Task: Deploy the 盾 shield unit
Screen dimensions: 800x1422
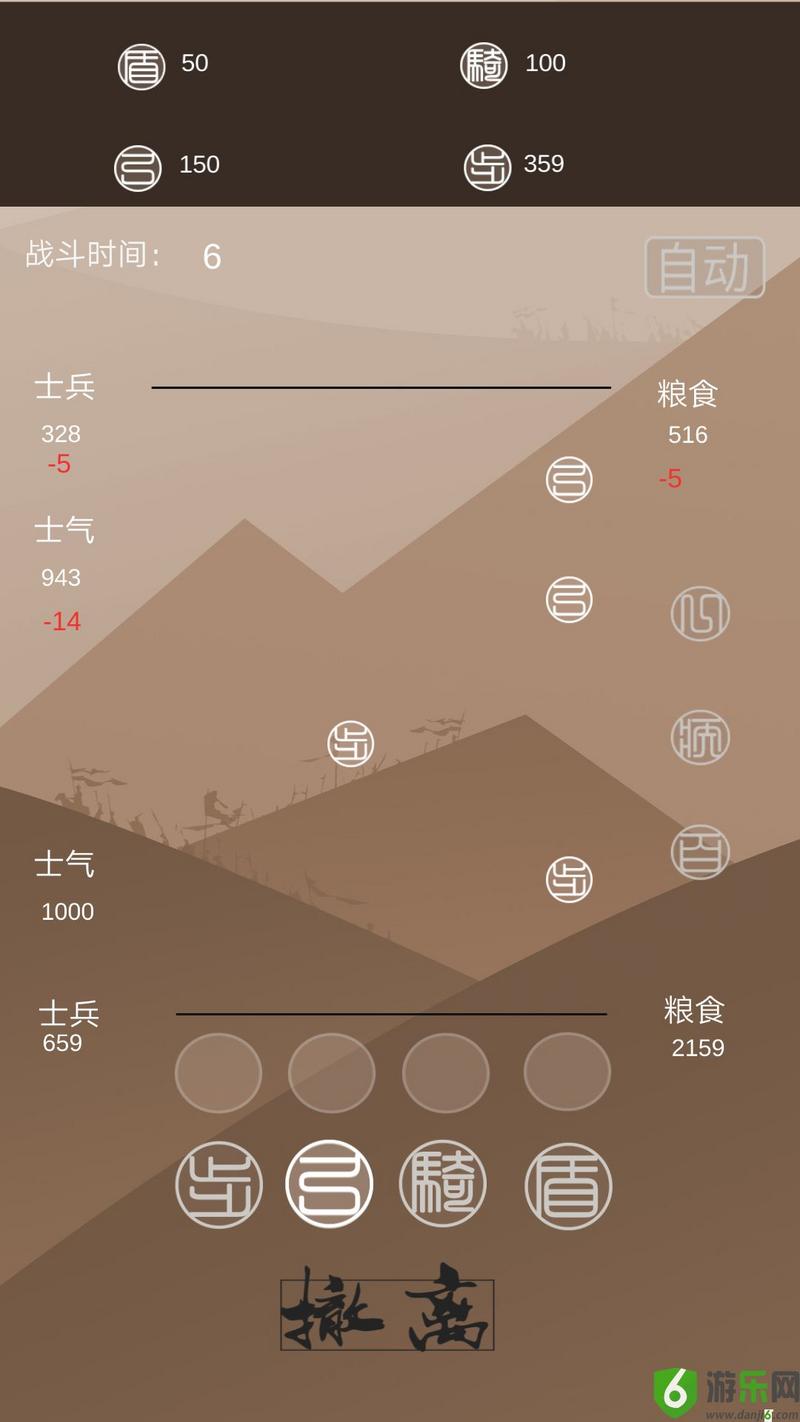Action: (568, 1186)
